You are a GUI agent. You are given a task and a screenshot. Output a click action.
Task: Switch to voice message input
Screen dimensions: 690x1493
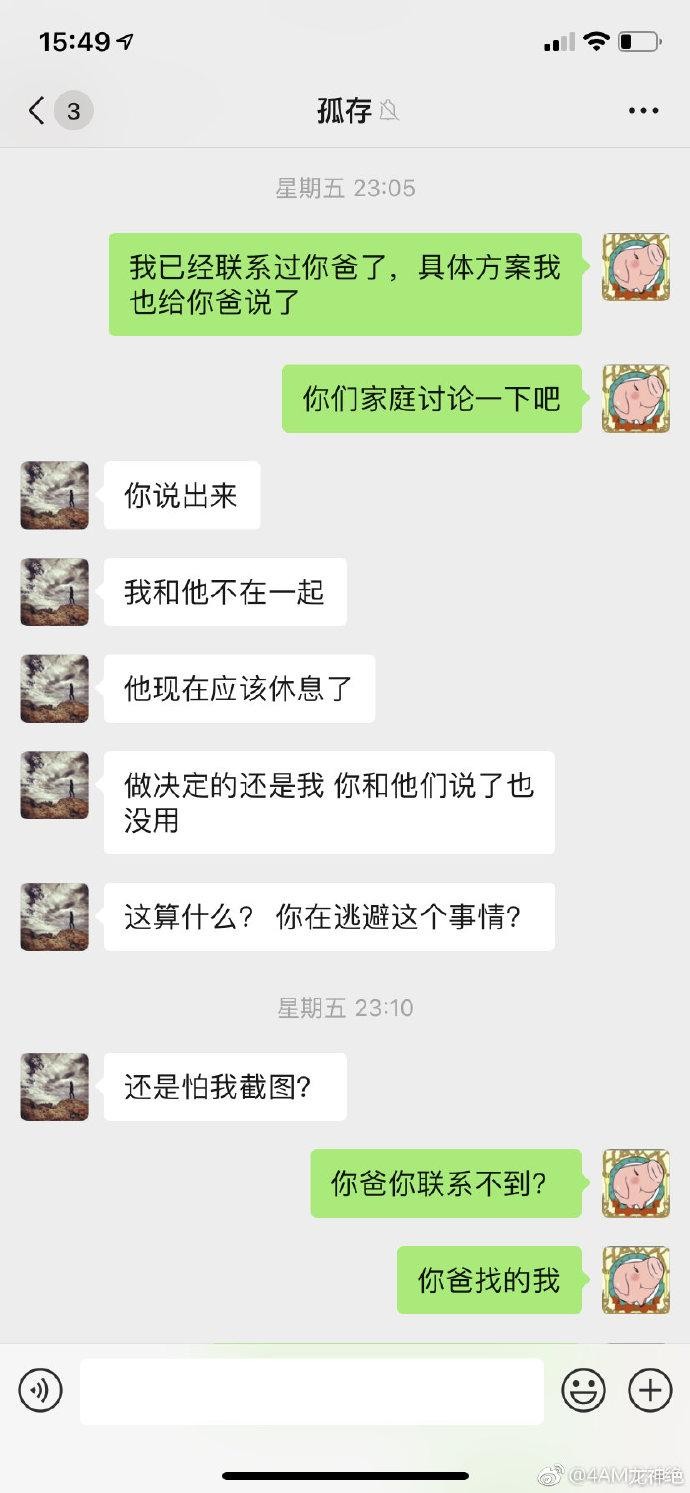pos(41,1390)
